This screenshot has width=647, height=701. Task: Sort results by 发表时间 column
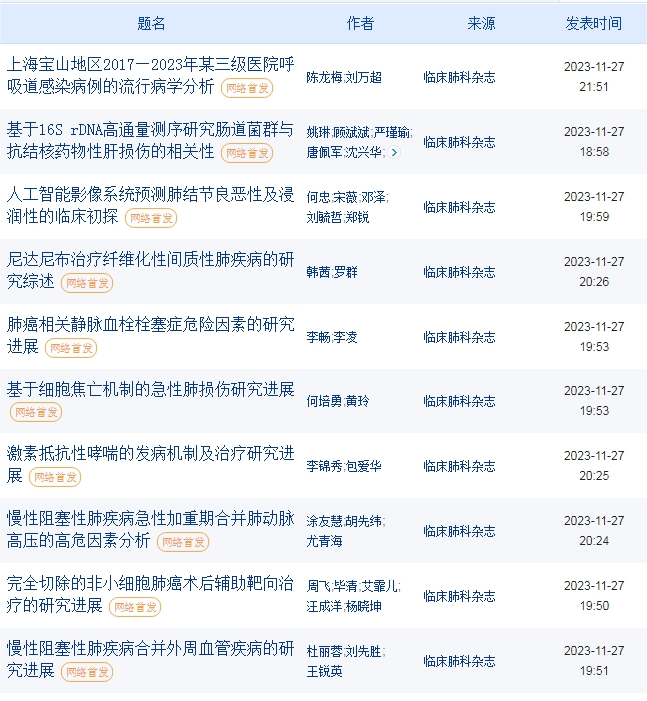click(593, 23)
